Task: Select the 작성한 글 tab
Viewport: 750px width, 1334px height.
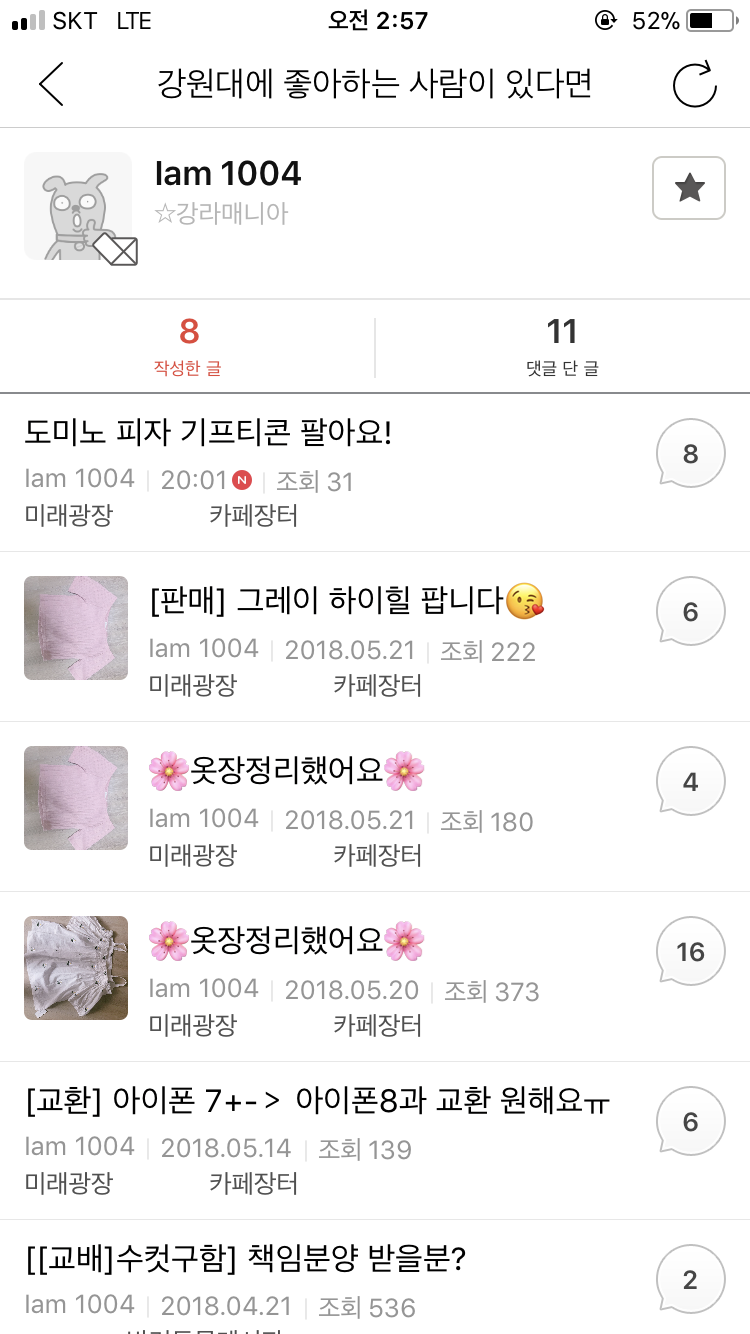Action: tap(188, 345)
